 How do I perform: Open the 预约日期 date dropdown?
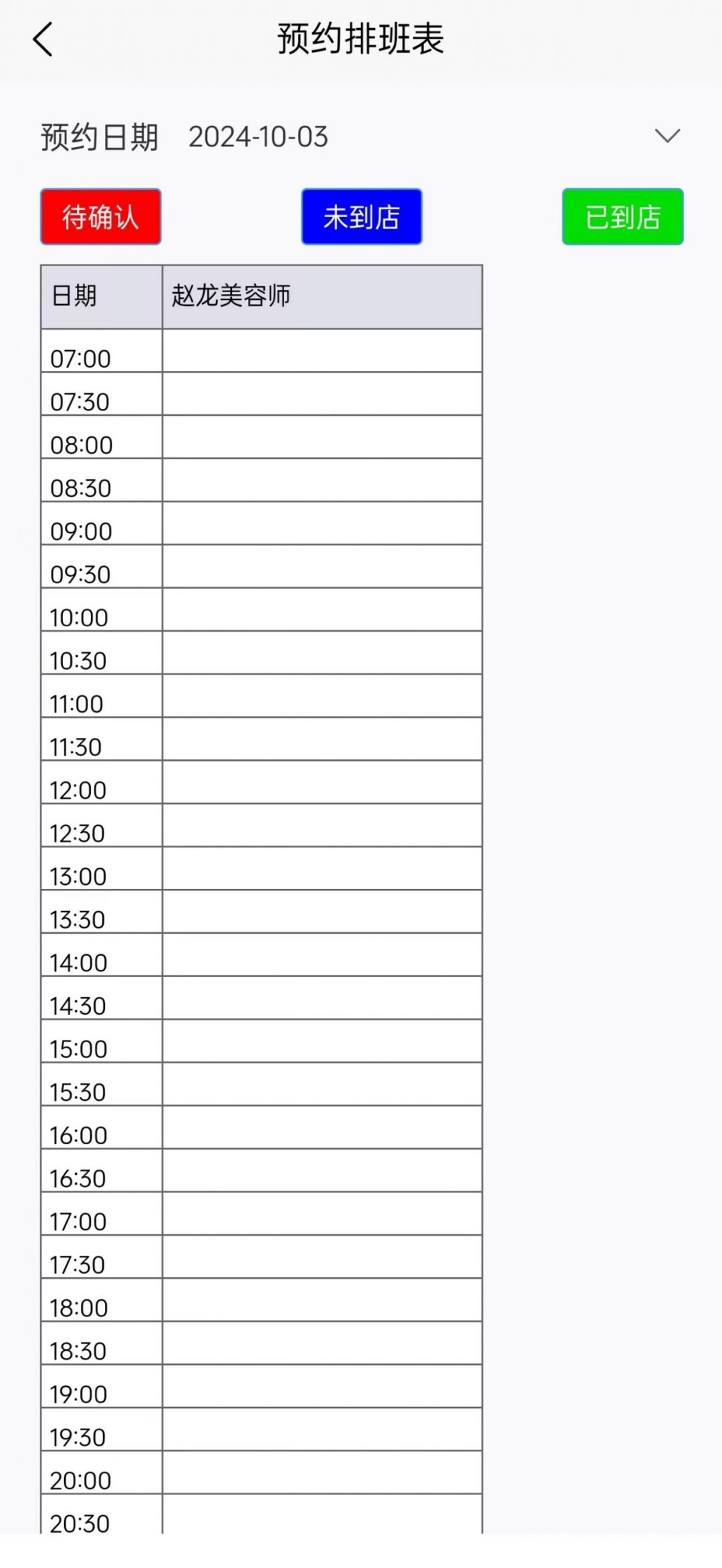tap(667, 136)
